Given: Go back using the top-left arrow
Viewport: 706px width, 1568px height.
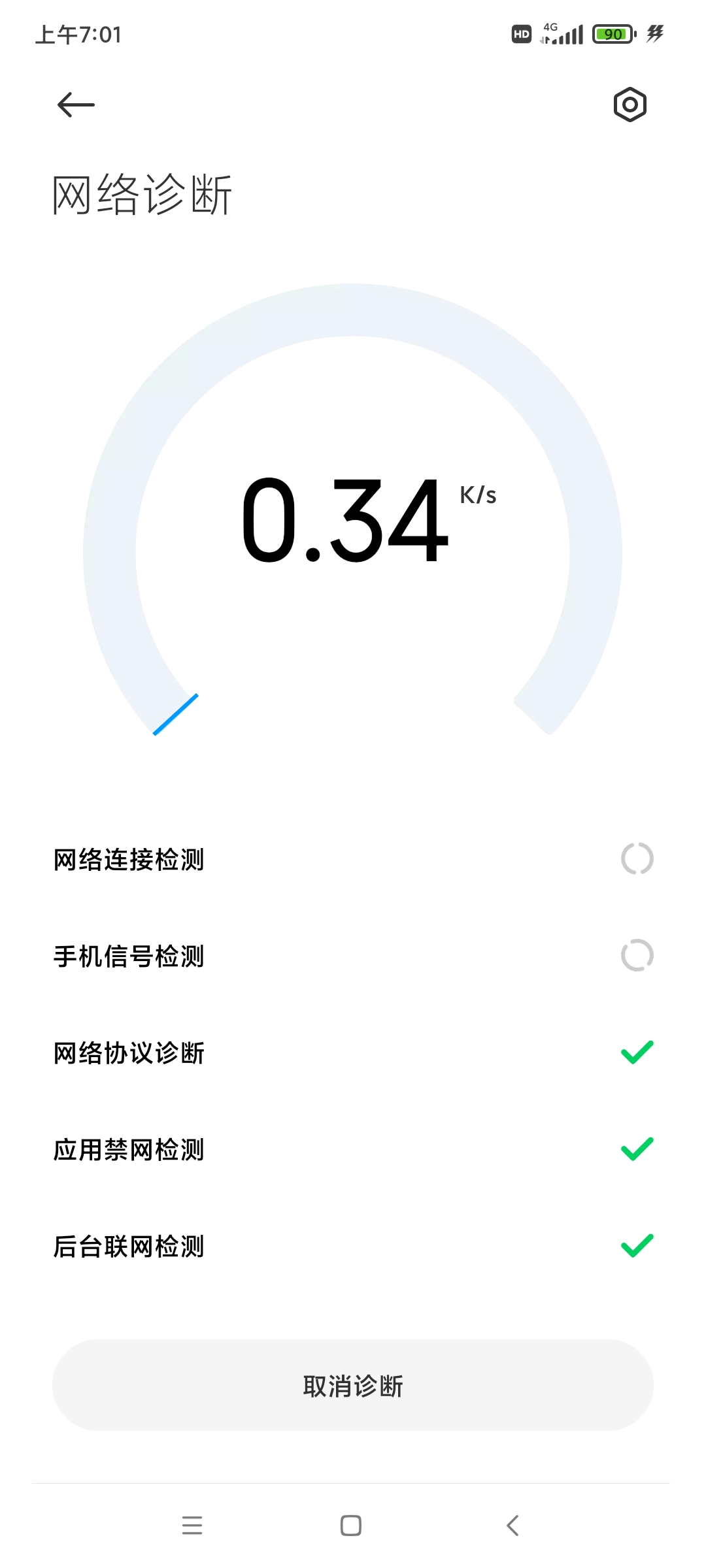Looking at the screenshot, I should click(x=76, y=105).
